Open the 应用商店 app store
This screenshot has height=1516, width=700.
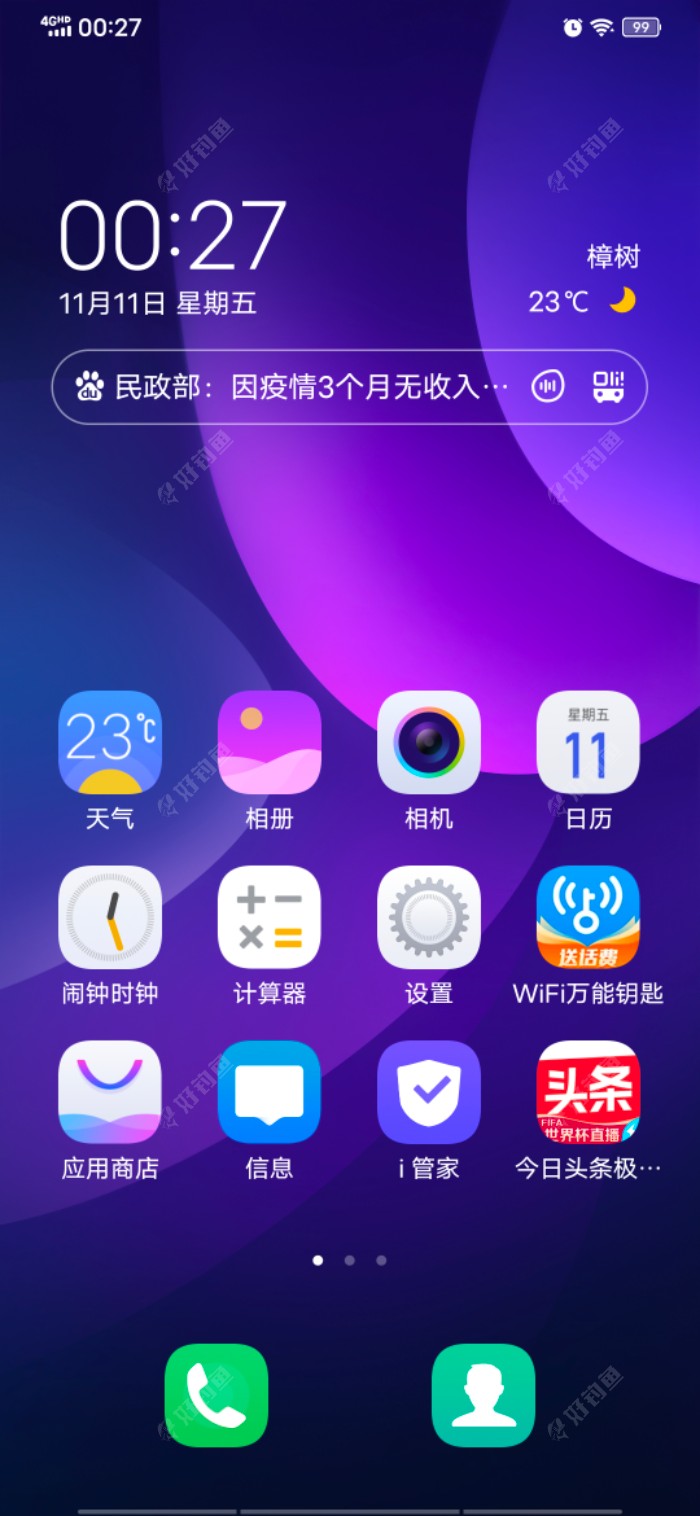(x=110, y=1092)
